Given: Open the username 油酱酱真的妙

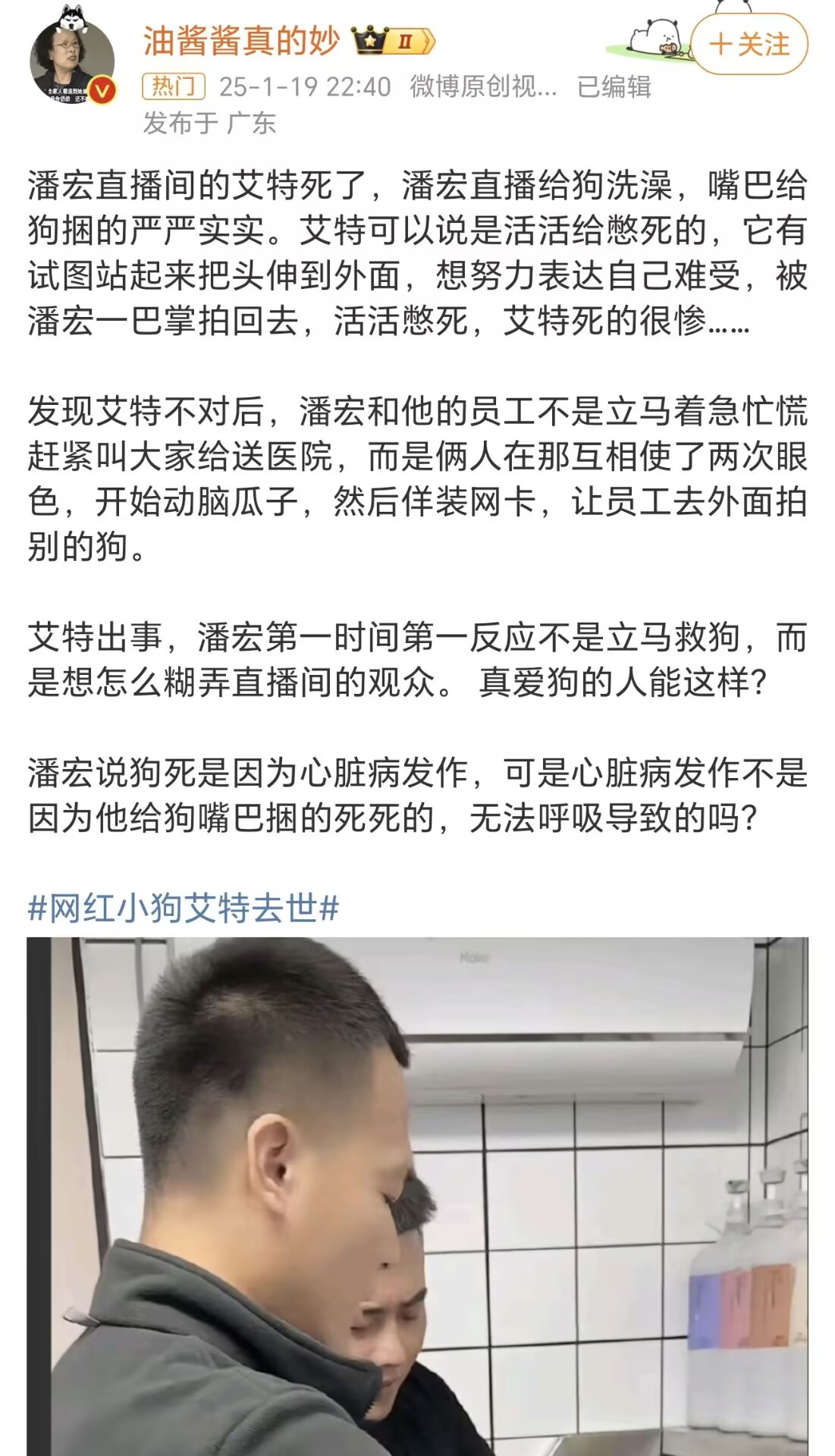Looking at the screenshot, I should click(x=241, y=41).
